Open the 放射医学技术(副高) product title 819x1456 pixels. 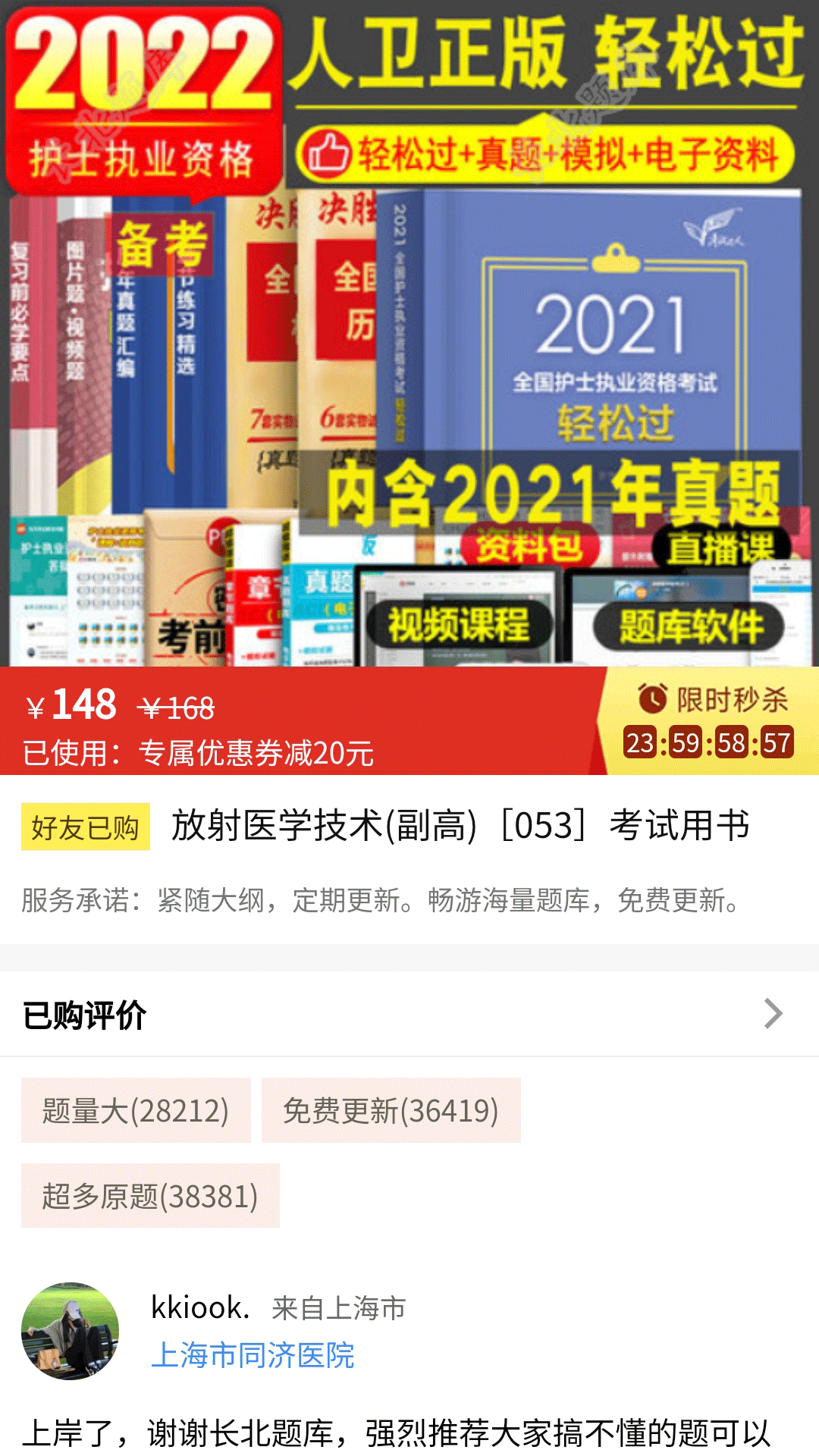pos(463,830)
